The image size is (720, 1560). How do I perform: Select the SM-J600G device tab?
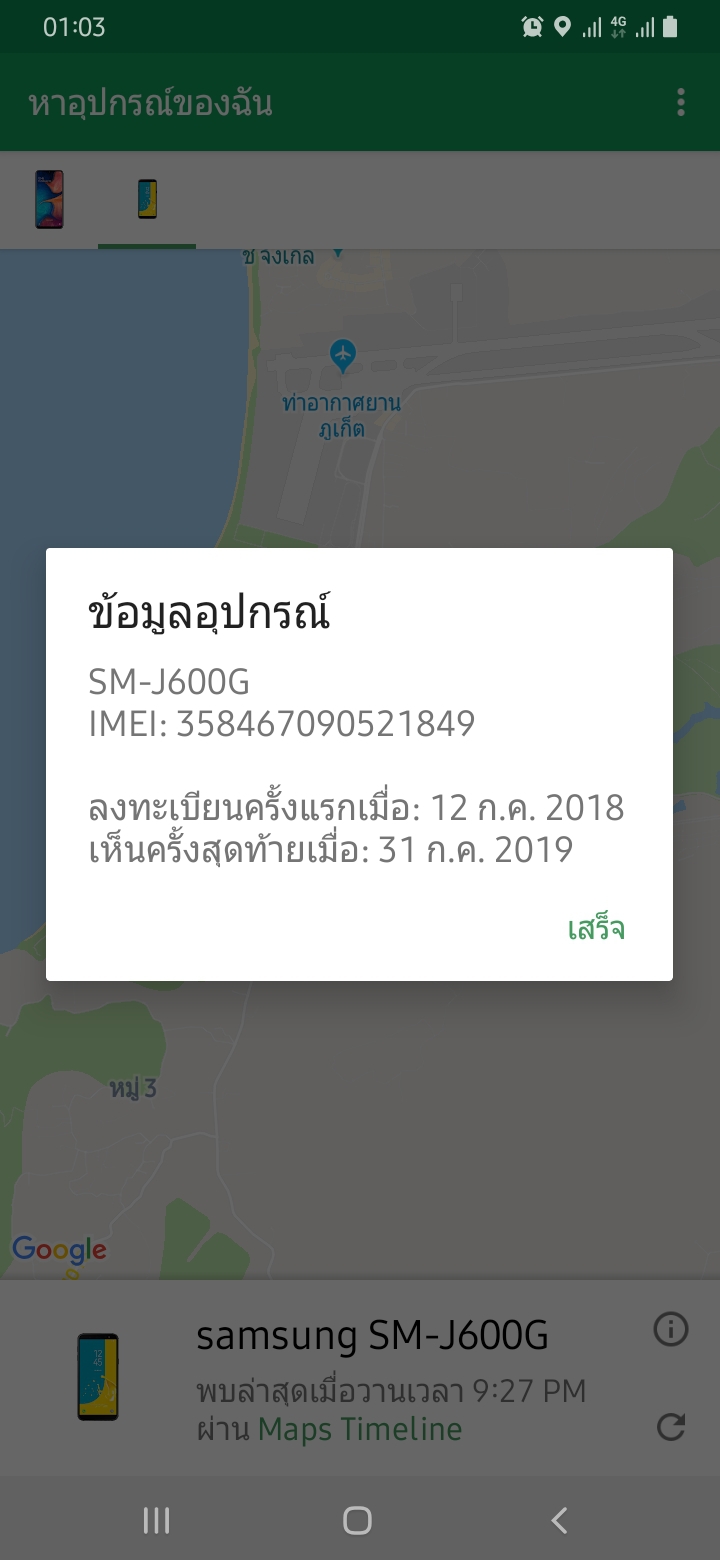pyautogui.click(x=147, y=199)
